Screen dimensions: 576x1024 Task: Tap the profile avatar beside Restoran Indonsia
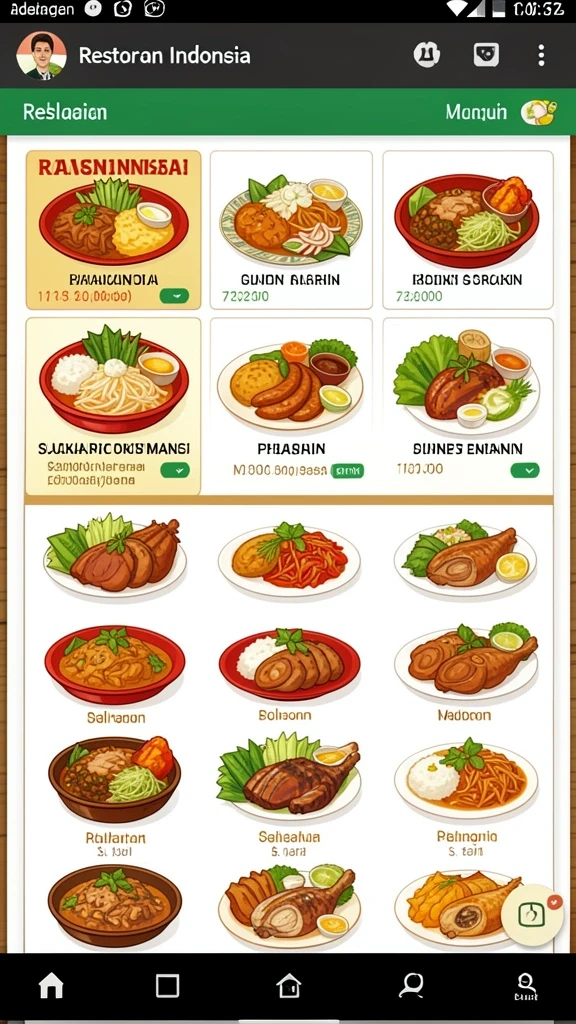point(41,56)
